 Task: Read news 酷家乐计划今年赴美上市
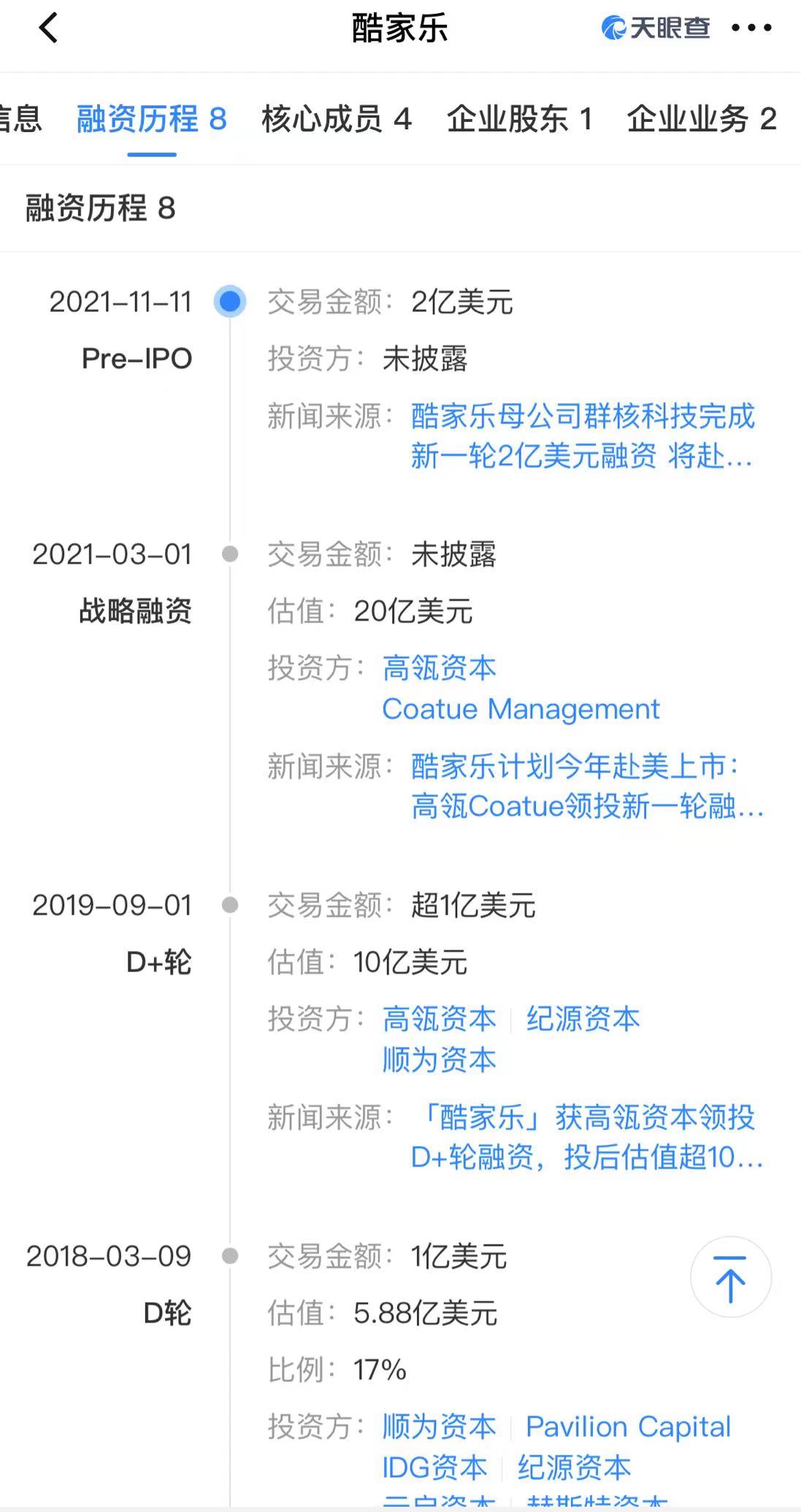[587, 786]
